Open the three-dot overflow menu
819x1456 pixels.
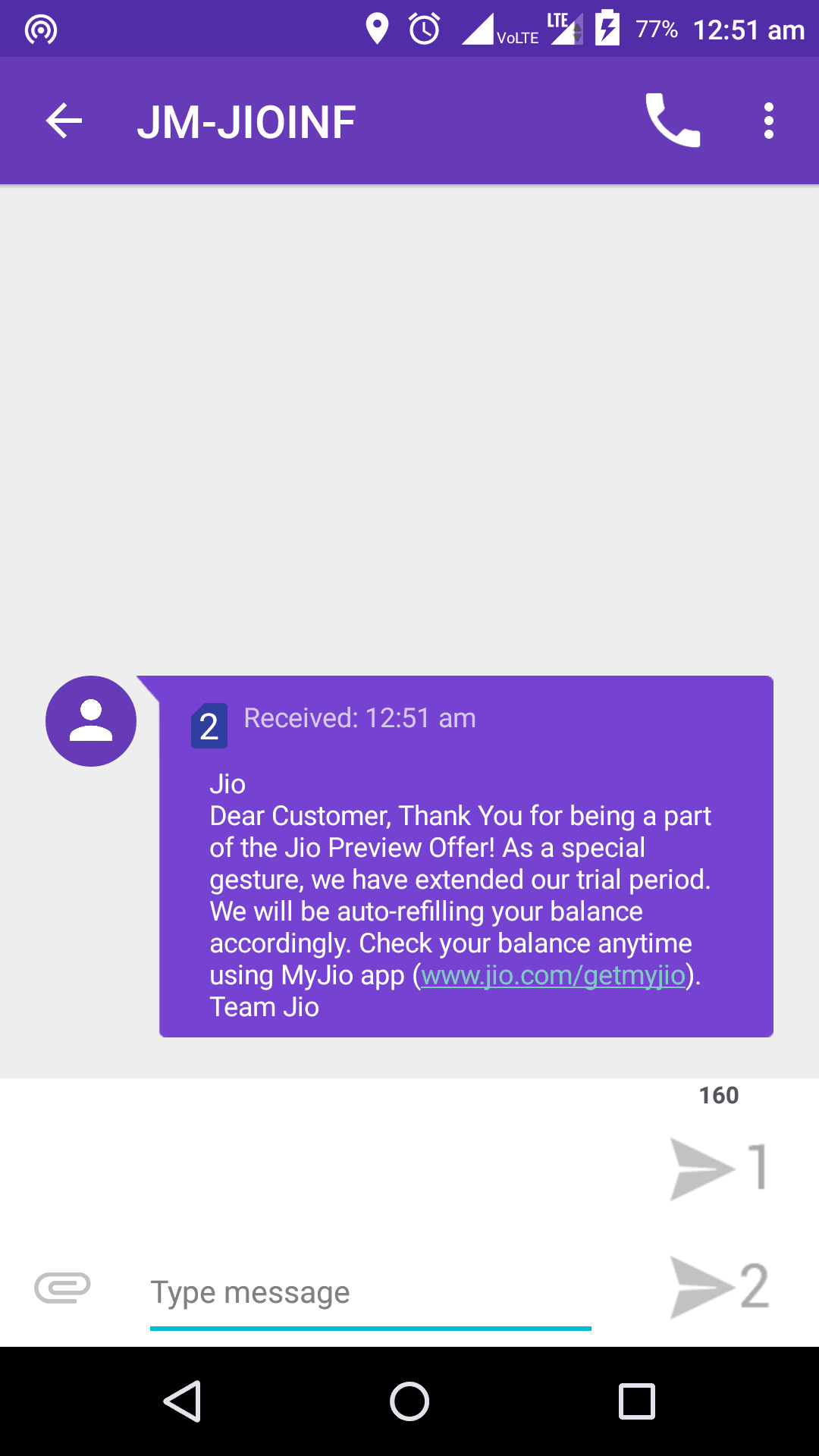coord(769,121)
